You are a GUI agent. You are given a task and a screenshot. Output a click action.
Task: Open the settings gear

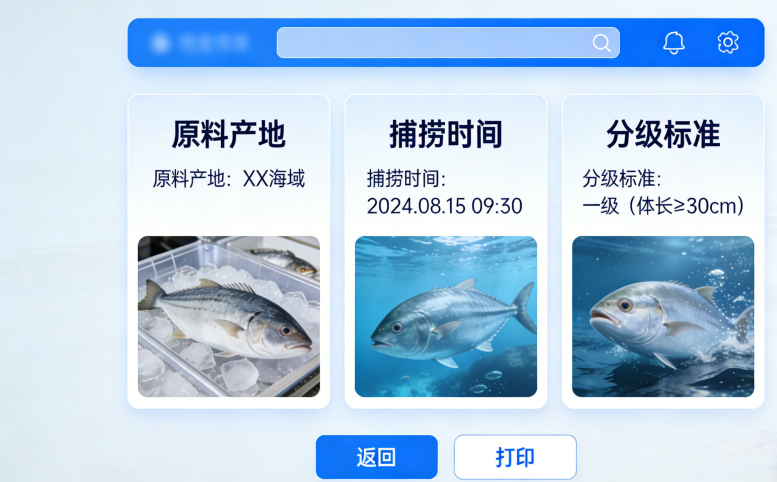728,43
